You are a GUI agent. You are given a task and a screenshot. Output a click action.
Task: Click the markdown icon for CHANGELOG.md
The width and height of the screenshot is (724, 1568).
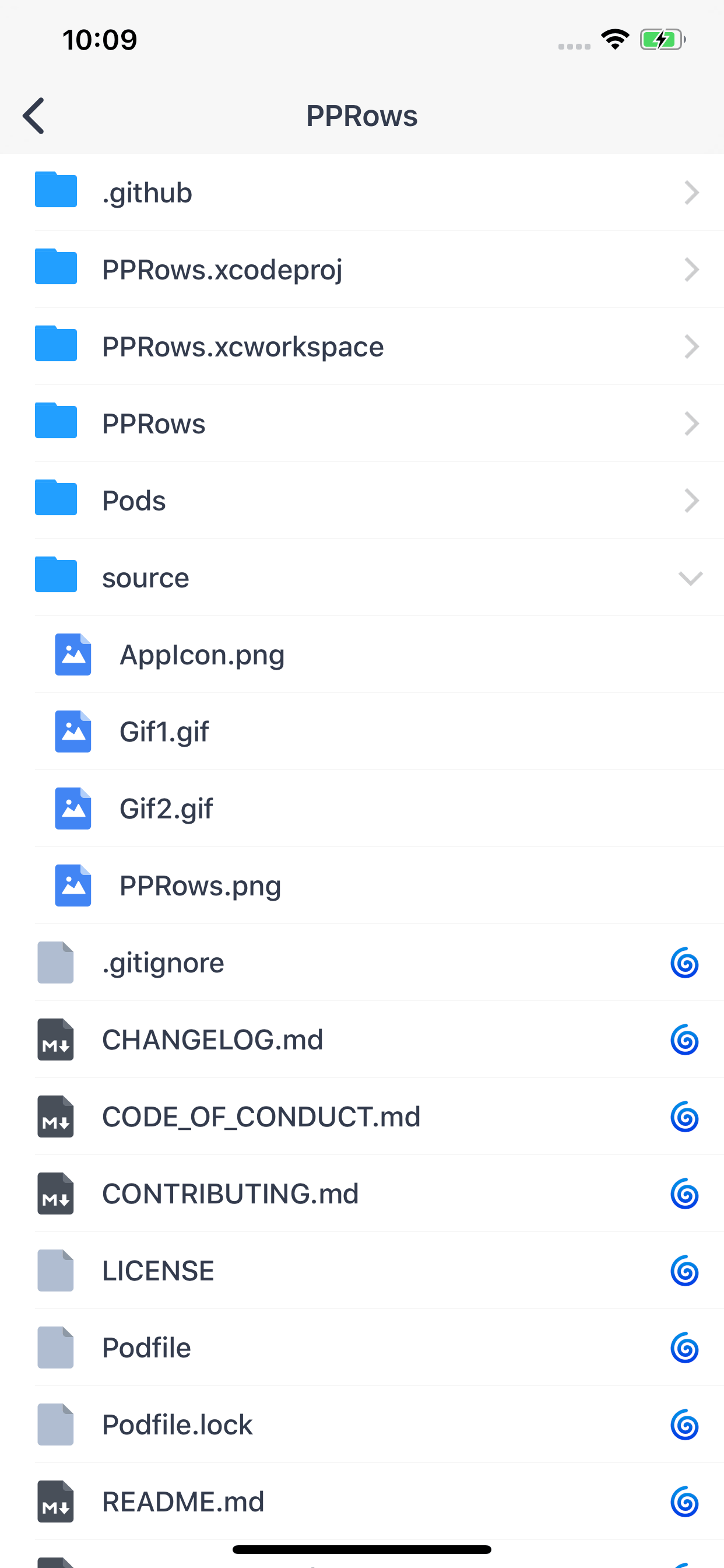tap(55, 1039)
